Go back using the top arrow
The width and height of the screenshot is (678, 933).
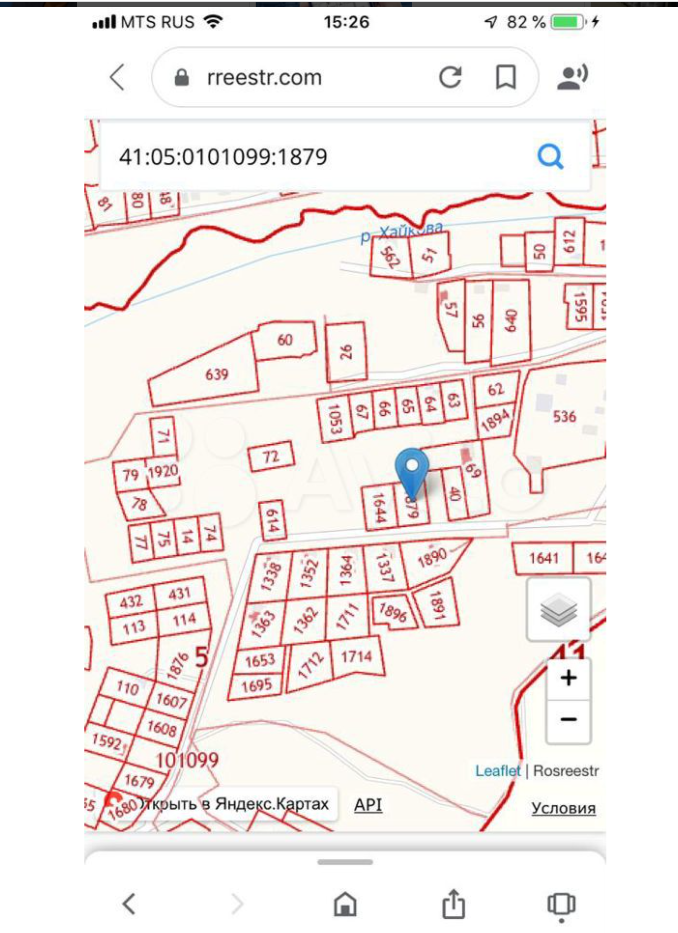(x=118, y=78)
